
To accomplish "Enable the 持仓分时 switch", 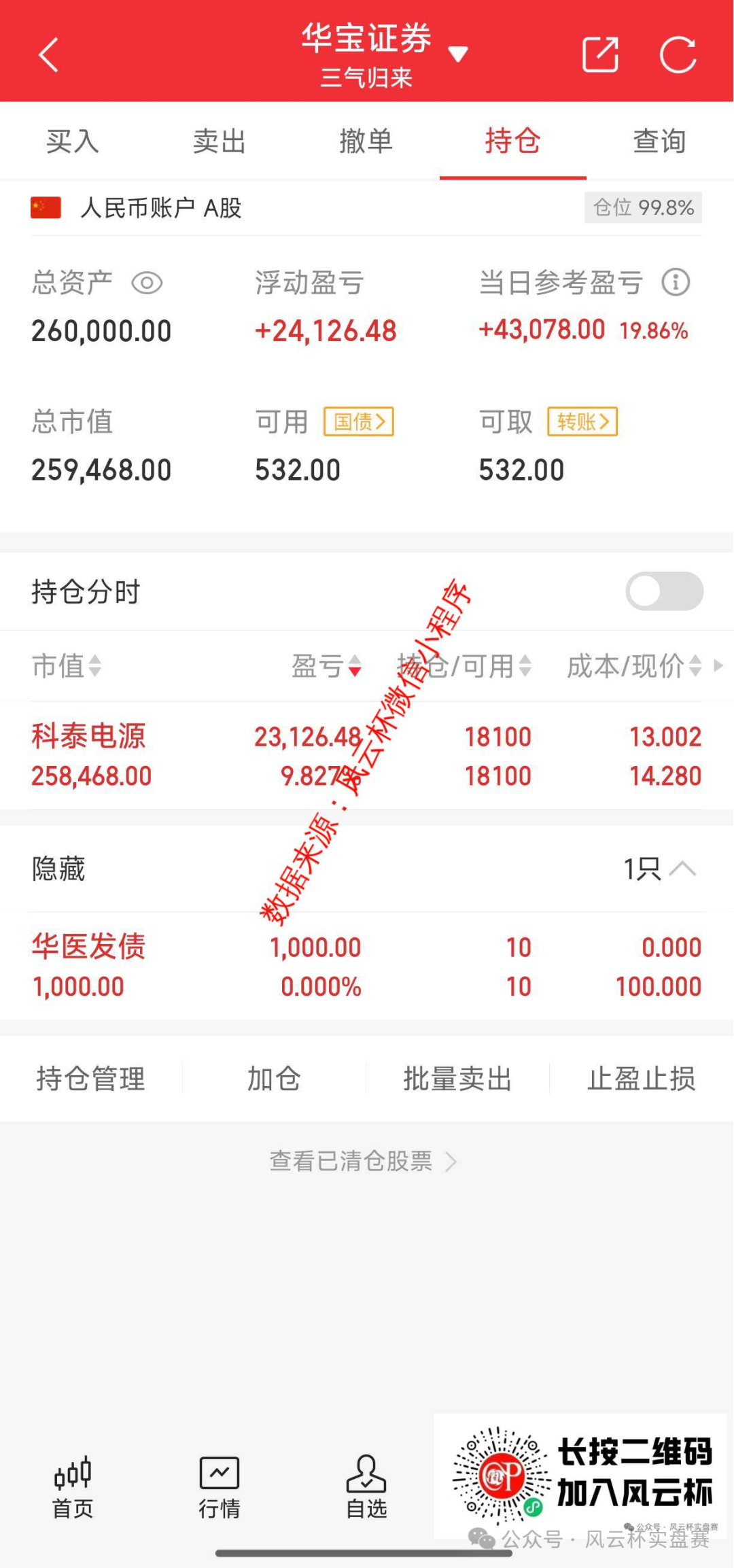I will pos(664,591).
